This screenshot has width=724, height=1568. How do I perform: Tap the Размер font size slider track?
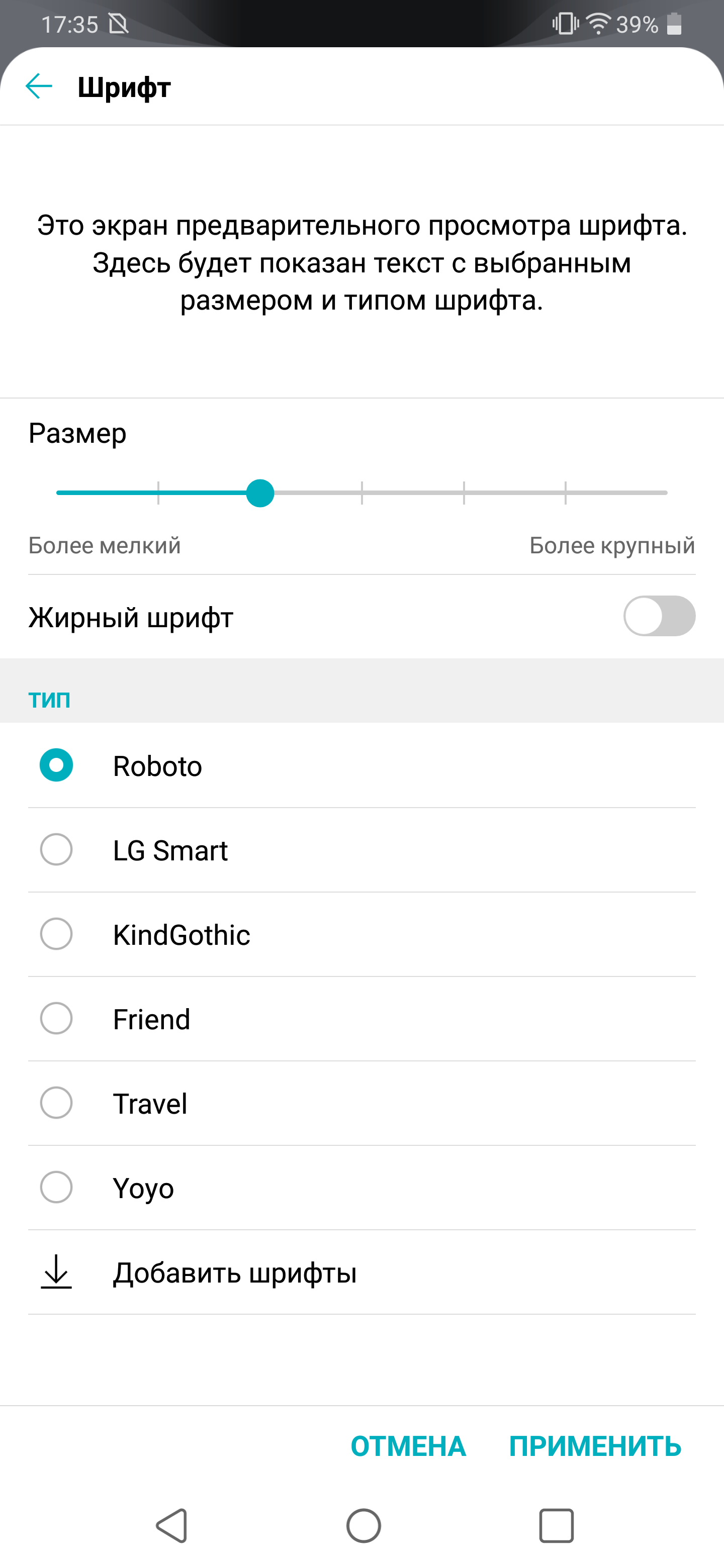(361, 493)
